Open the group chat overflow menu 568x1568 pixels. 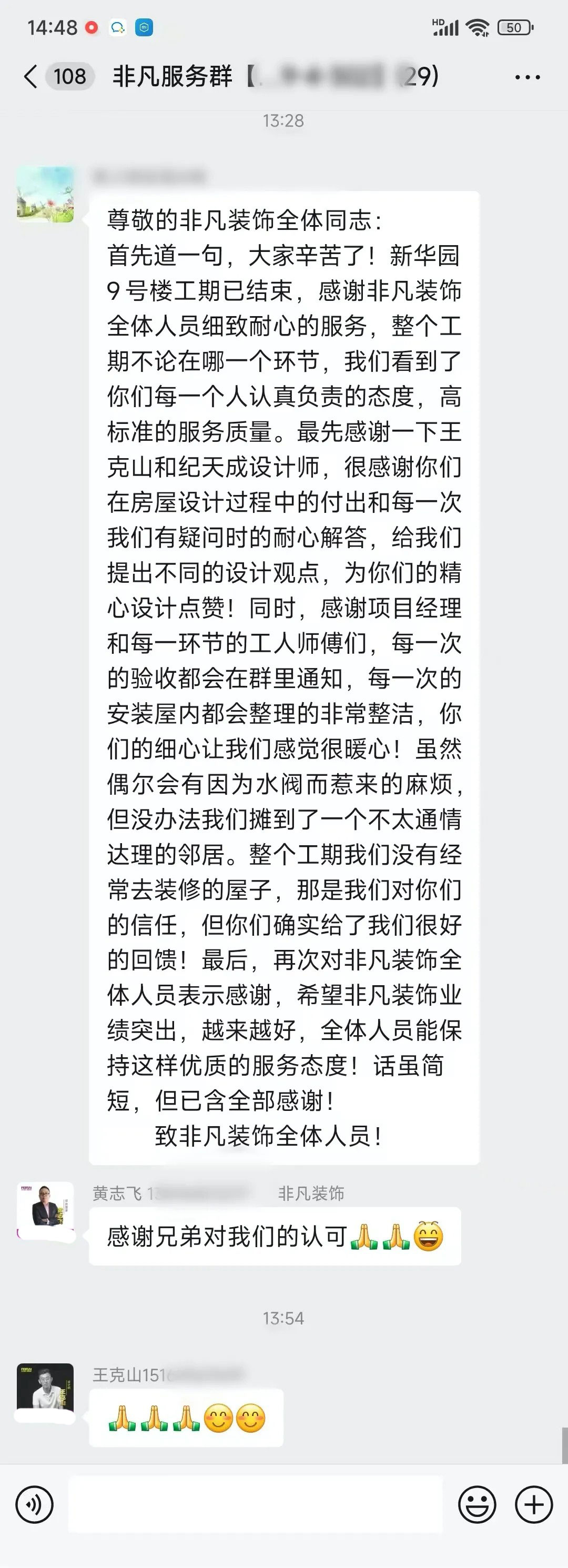[x=527, y=77]
